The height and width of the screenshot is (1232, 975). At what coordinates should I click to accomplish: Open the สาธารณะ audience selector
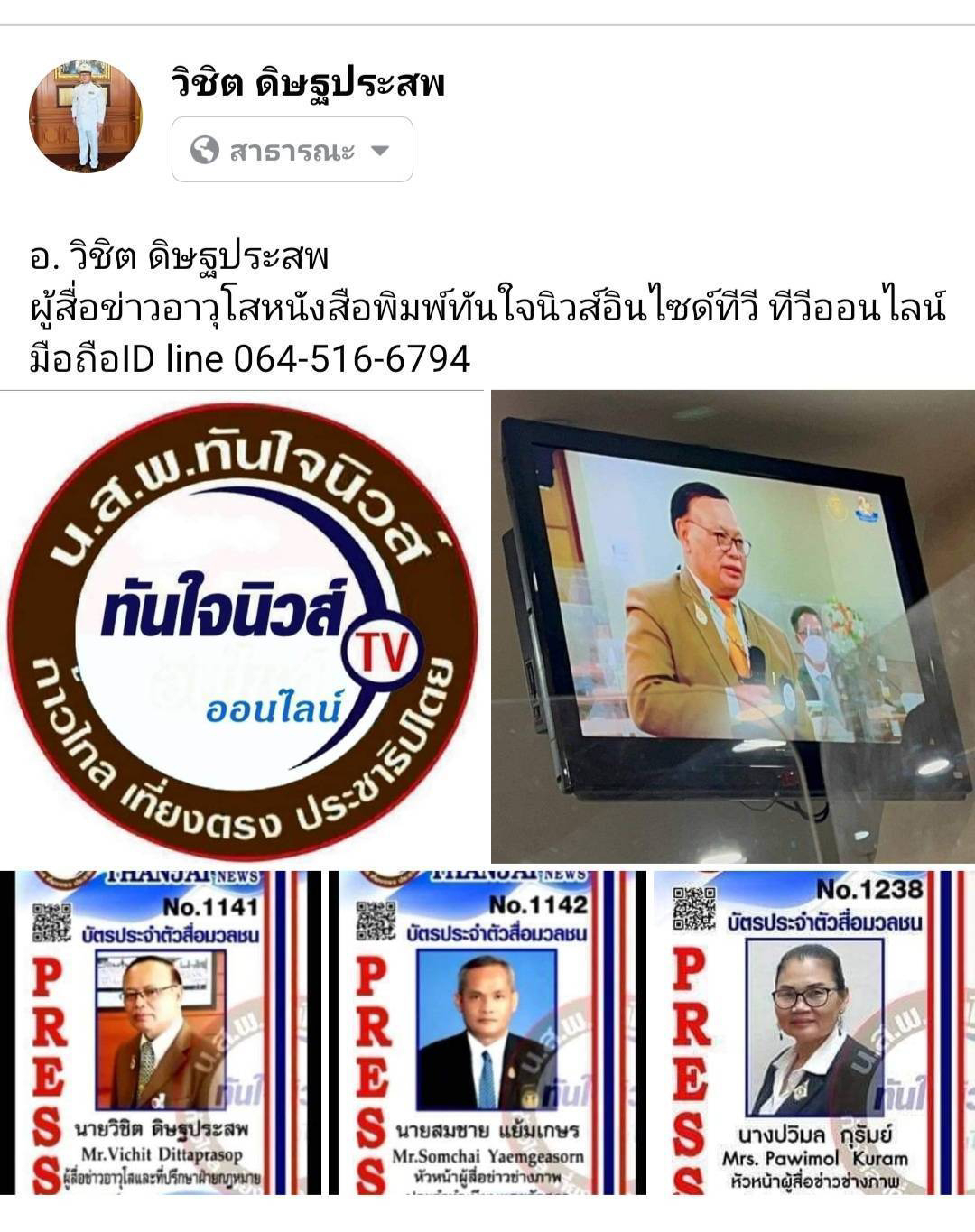coord(292,150)
